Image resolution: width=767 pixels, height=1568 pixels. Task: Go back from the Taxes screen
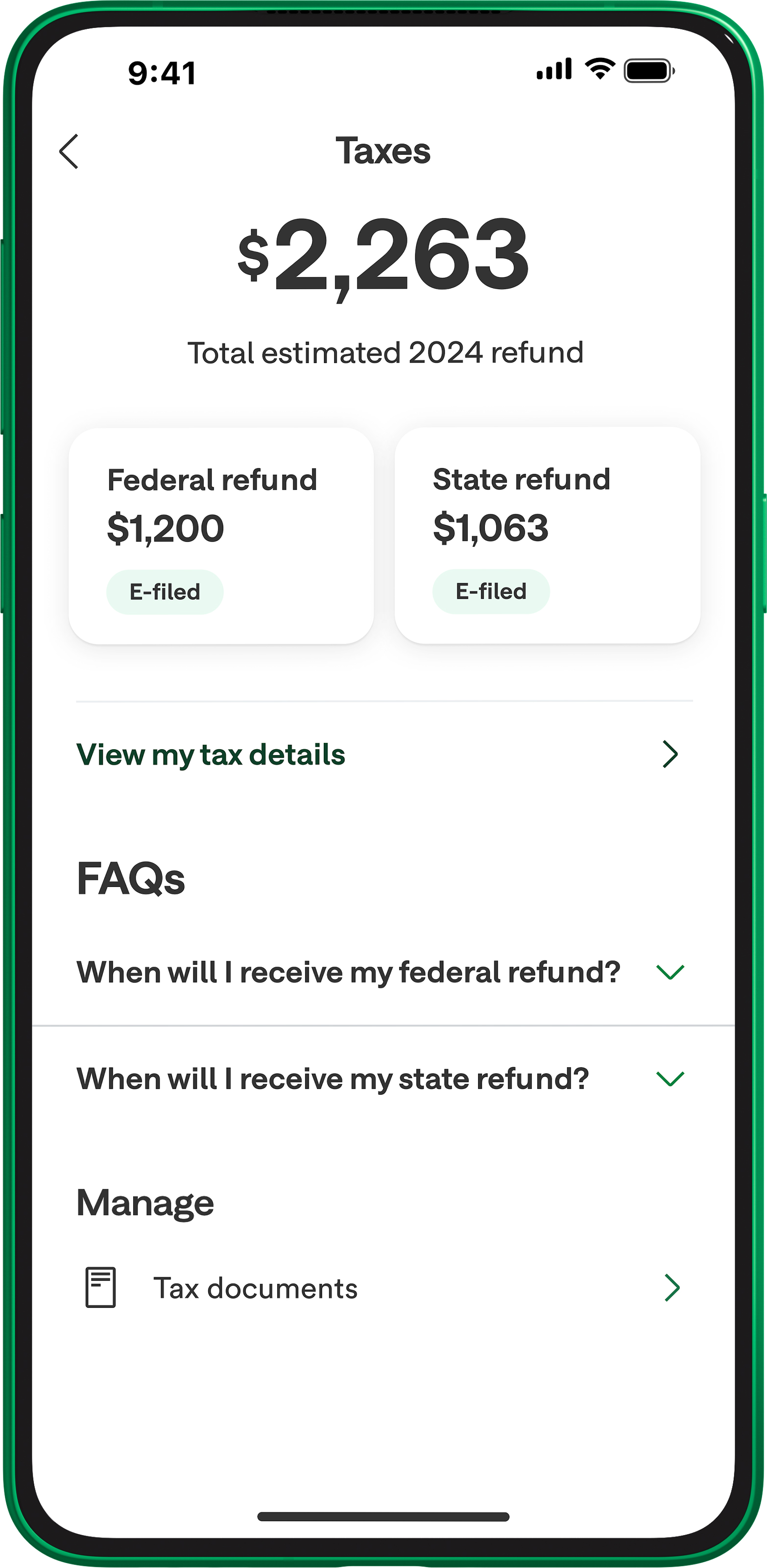(70, 151)
